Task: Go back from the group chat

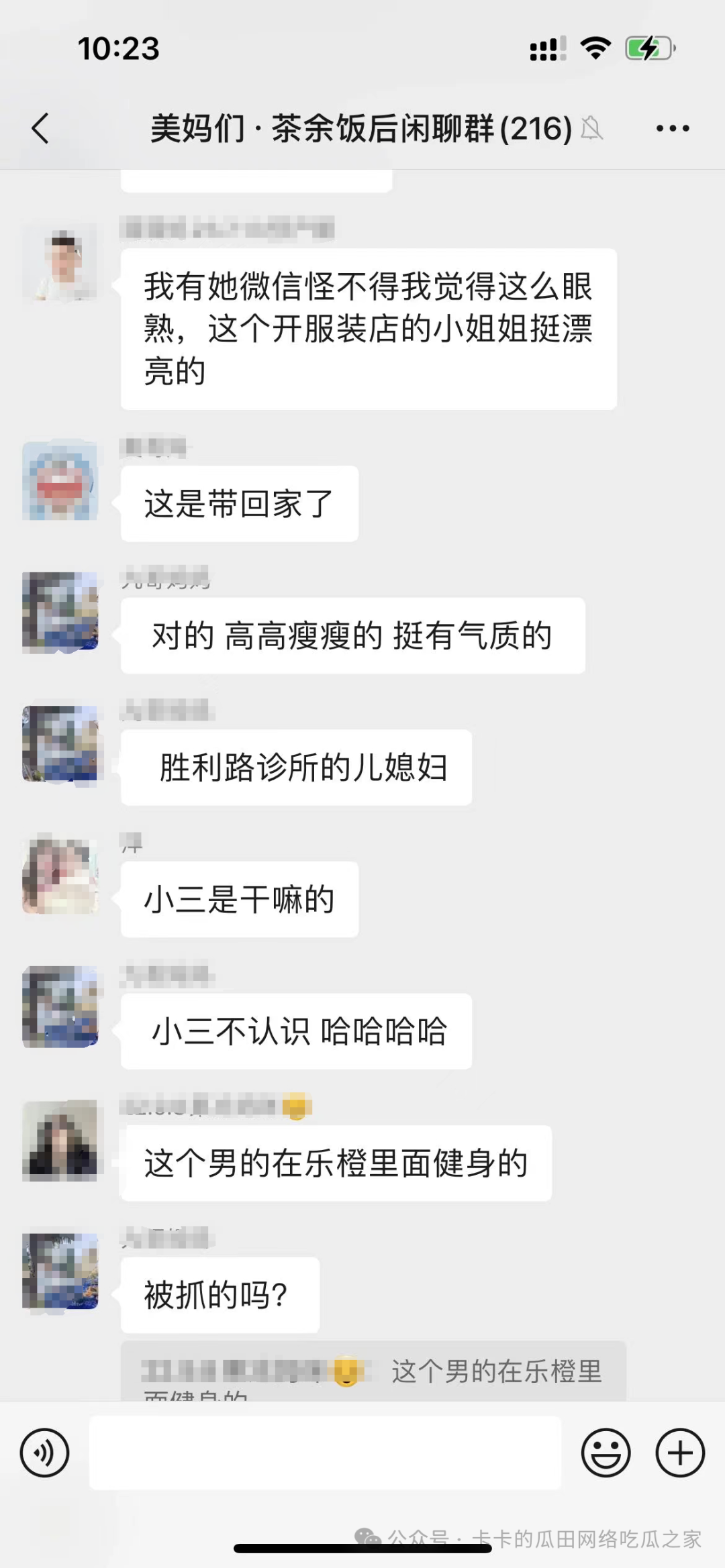Action: tap(41, 128)
